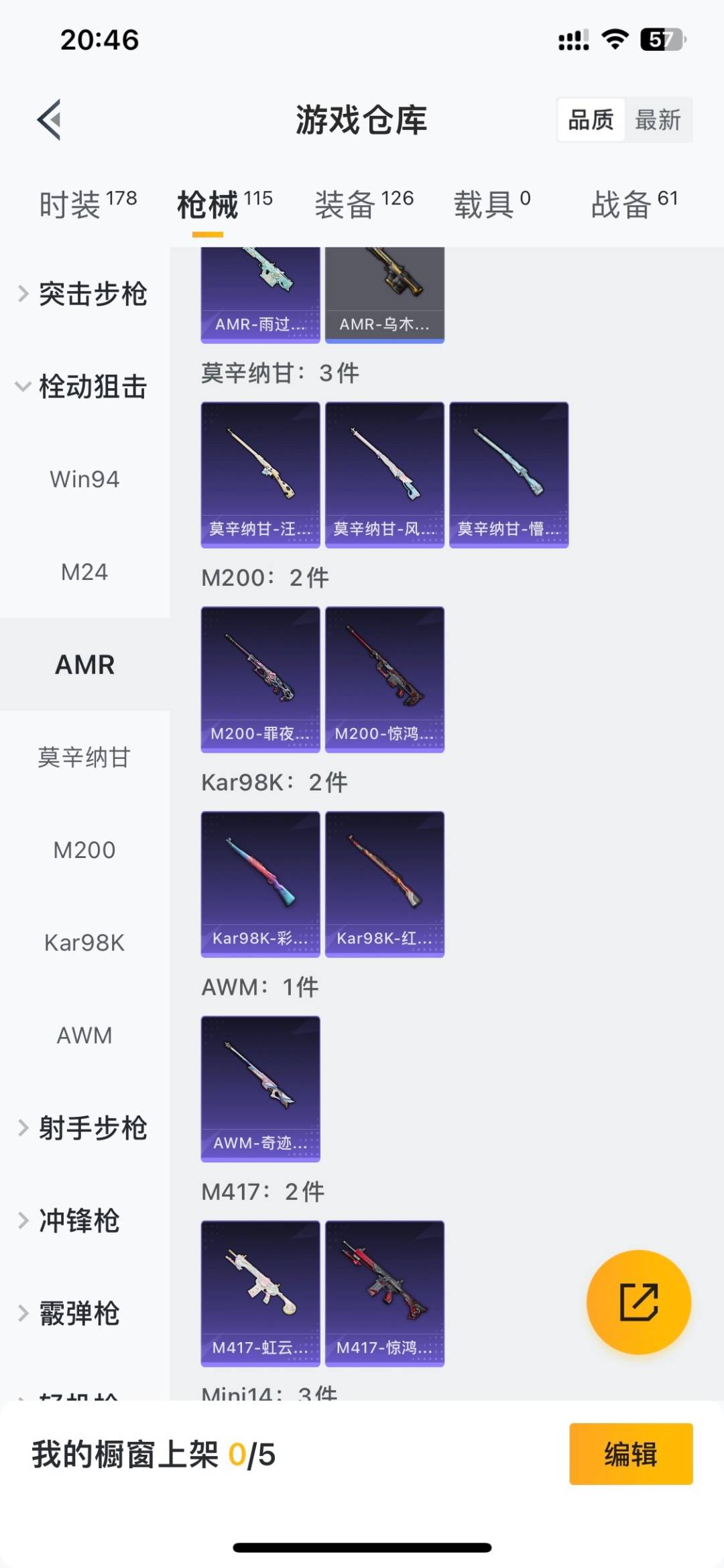Select AWM in the sidebar

coord(83,1035)
